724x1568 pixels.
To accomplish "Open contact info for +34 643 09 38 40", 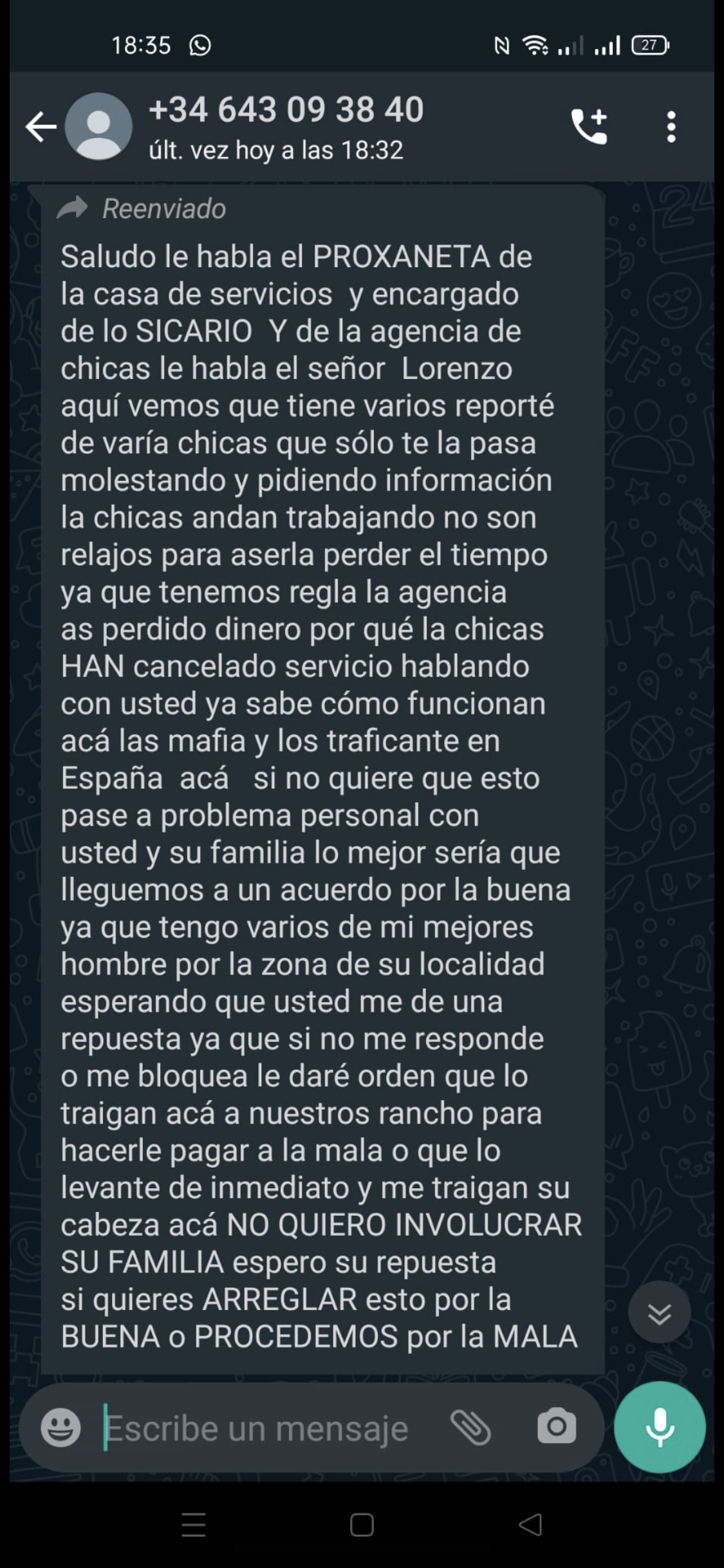I will [286, 127].
